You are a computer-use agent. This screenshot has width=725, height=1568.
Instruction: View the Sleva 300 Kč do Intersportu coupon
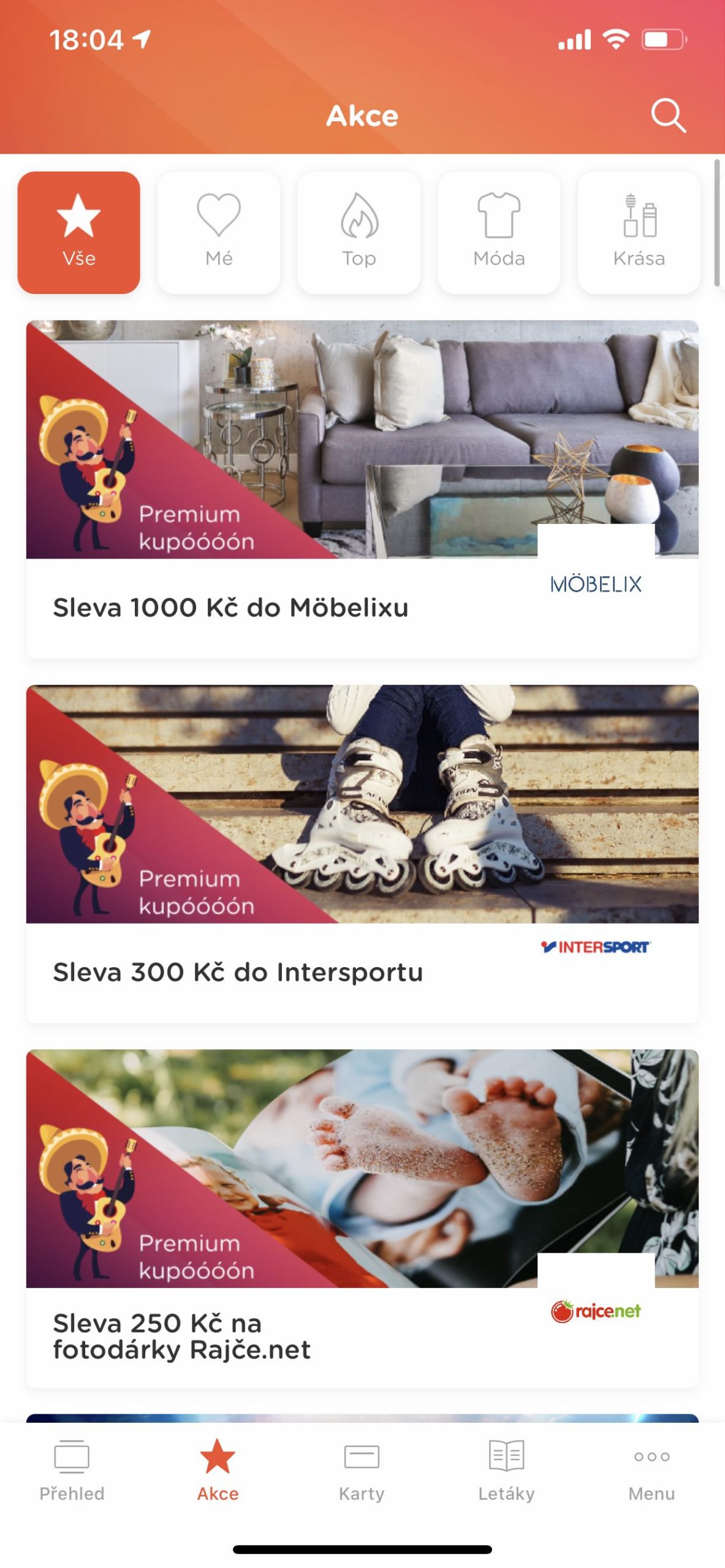tap(362, 853)
